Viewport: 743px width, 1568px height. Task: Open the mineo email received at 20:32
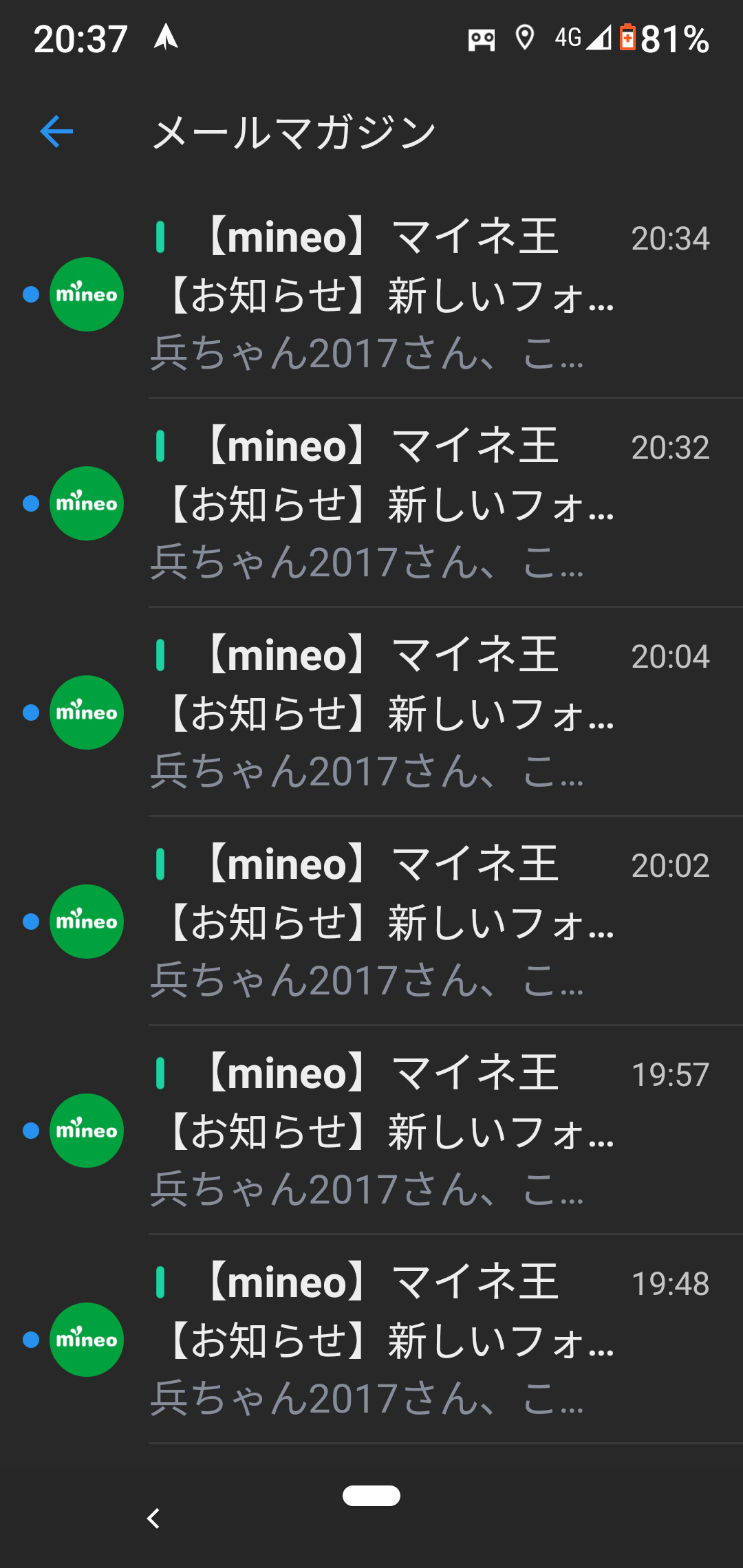click(x=371, y=503)
